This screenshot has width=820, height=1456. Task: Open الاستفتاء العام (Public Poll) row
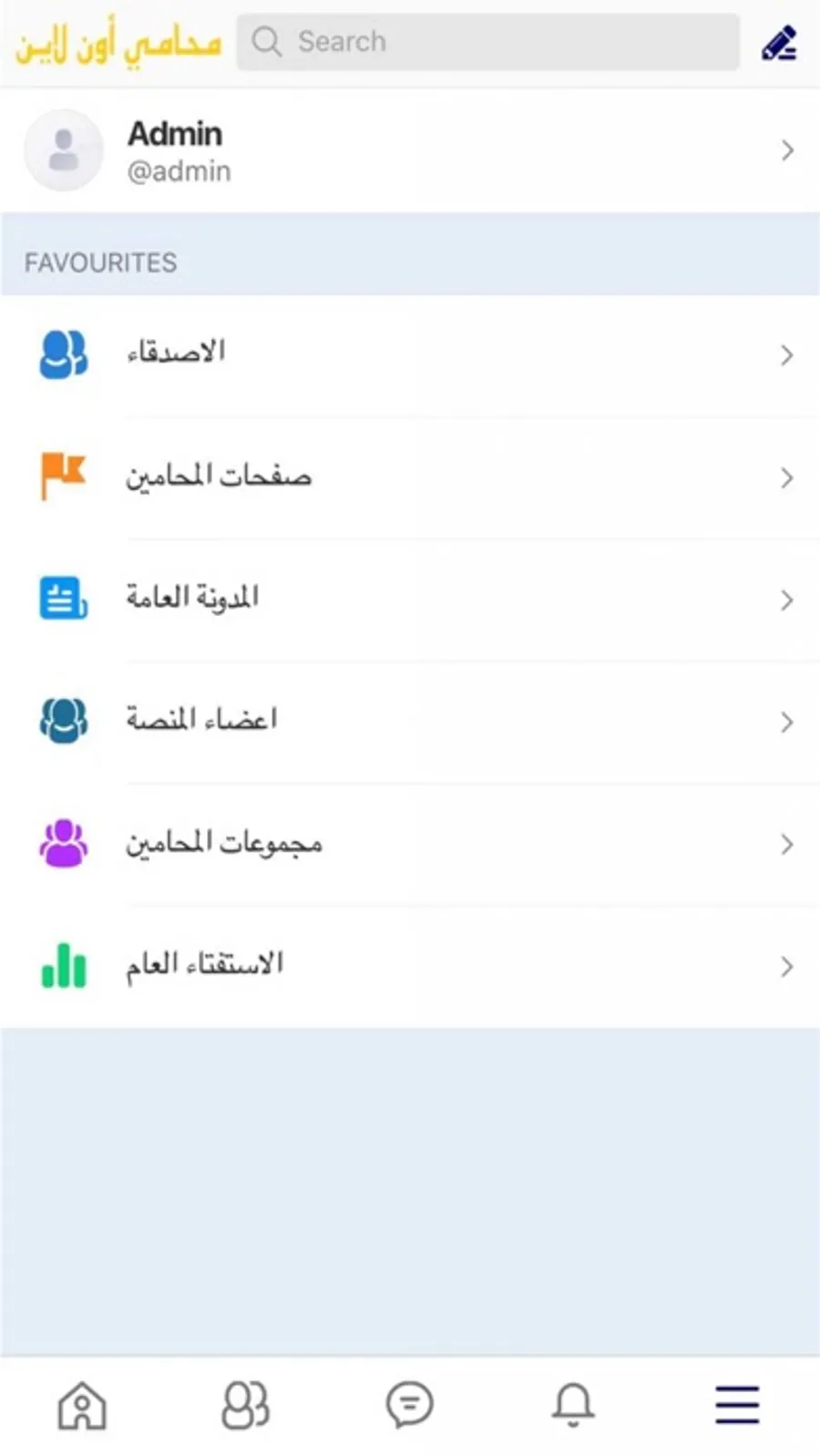coord(410,966)
